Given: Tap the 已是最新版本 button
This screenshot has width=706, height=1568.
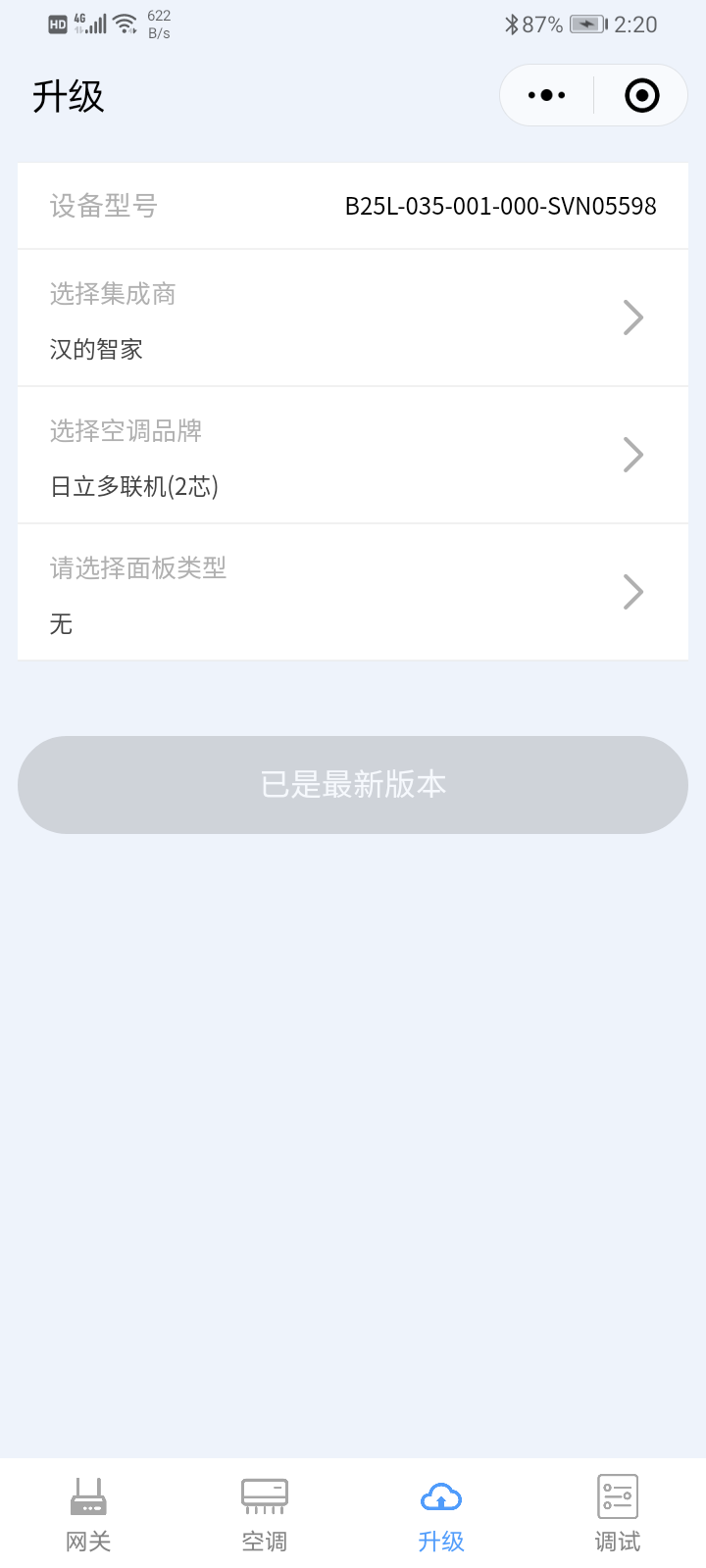Looking at the screenshot, I should click(x=353, y=785).
